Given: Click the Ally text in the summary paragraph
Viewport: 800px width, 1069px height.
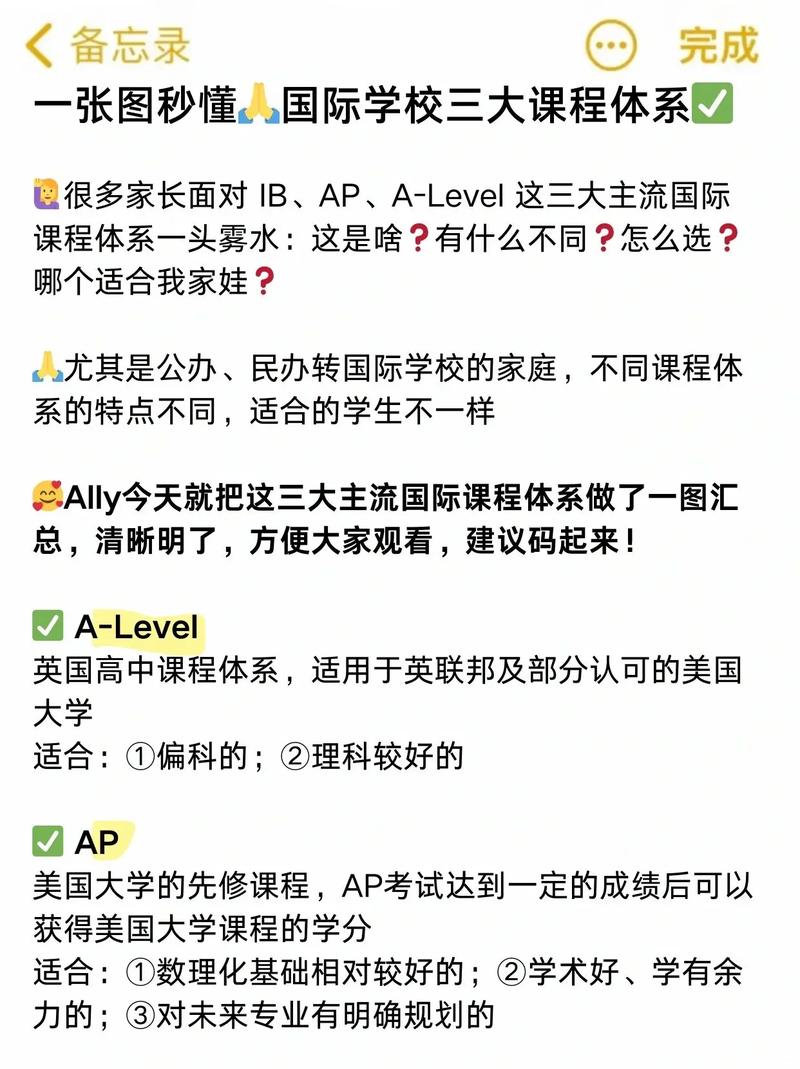Looking at the screenshot, I should pos(92,497).
